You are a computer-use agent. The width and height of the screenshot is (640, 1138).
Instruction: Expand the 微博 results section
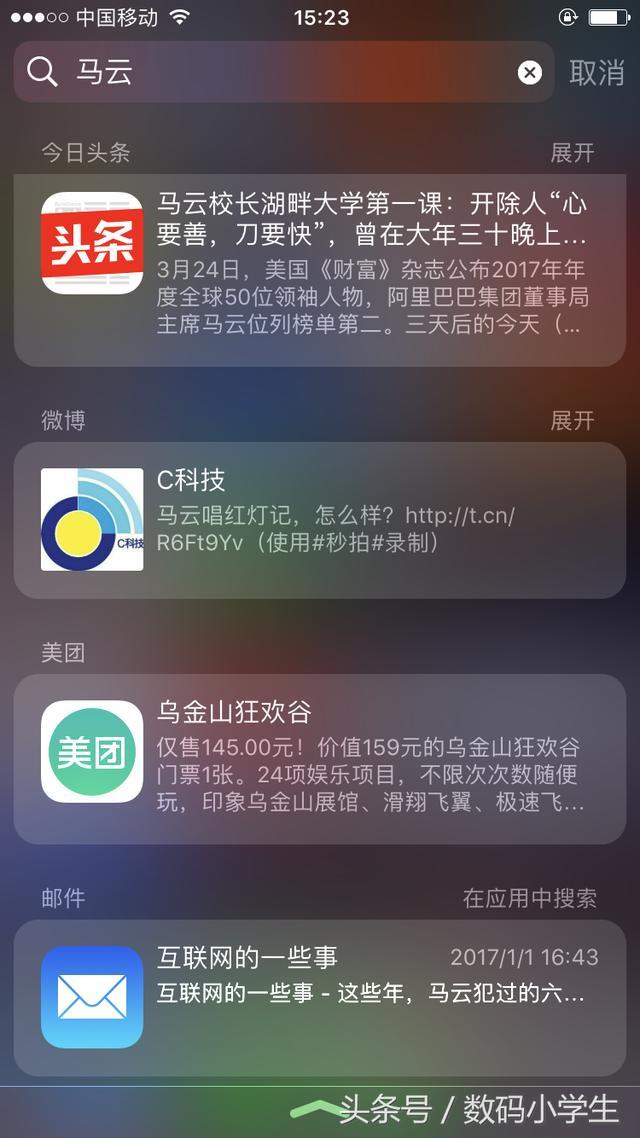pyautogui.click(x=573, y=421)
